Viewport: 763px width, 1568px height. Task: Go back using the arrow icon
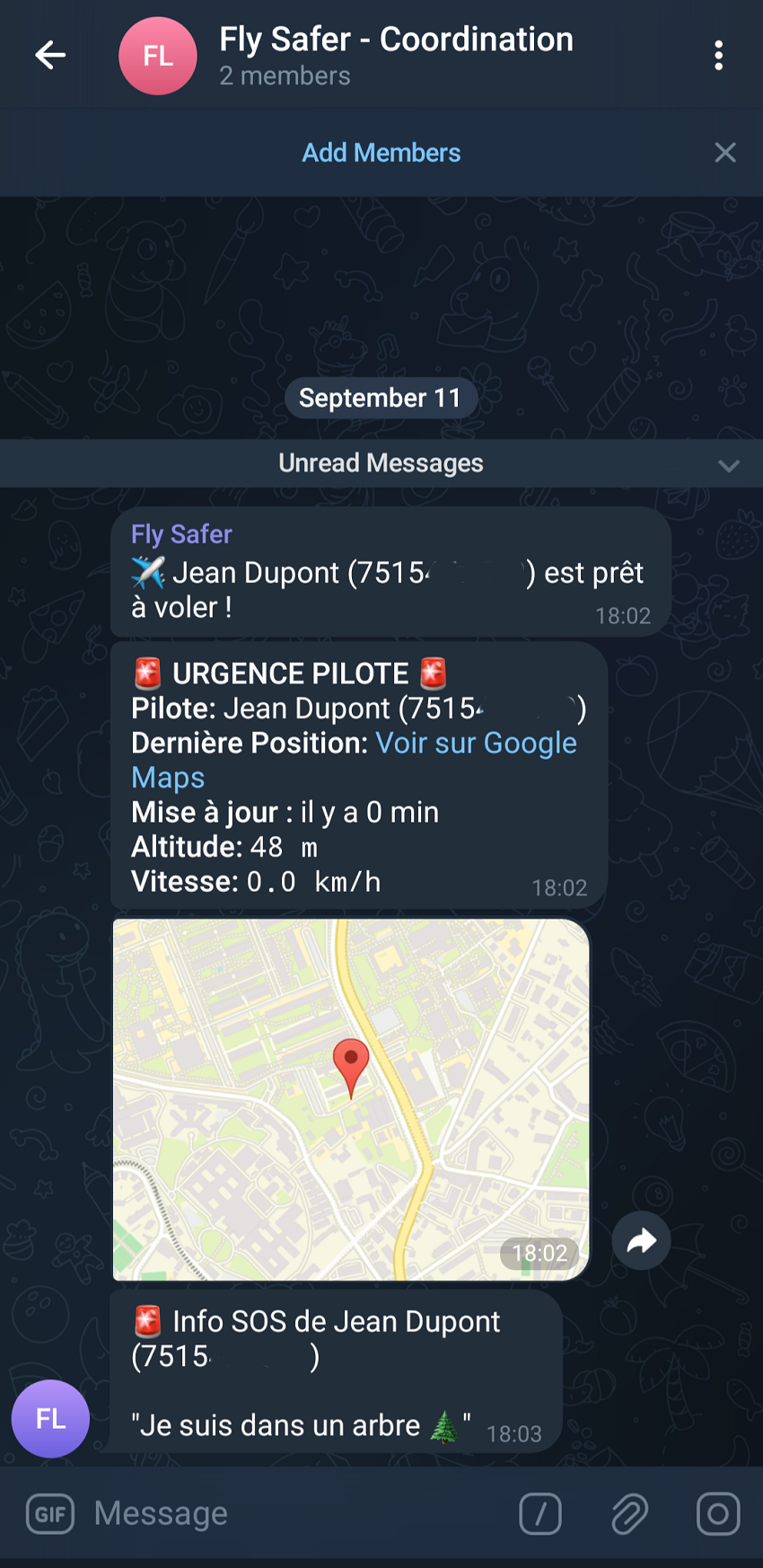coord(50,55)
